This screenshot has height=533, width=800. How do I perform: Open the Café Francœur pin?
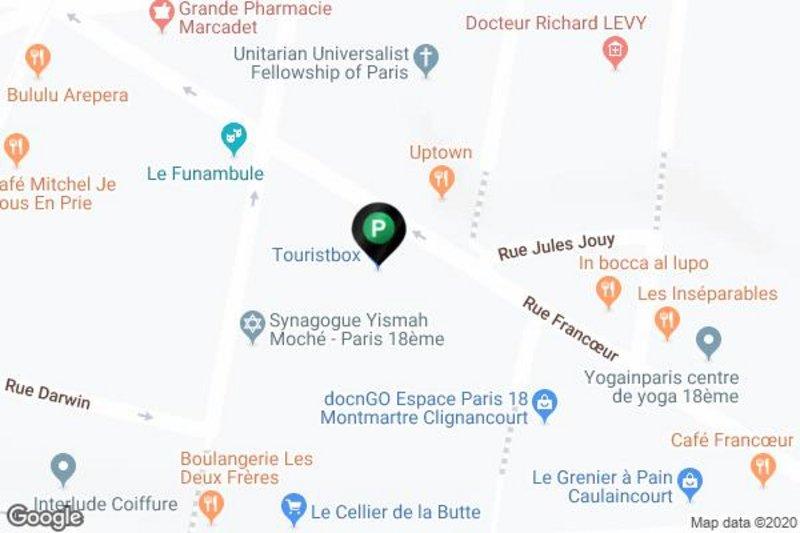[x=763, y=465]
